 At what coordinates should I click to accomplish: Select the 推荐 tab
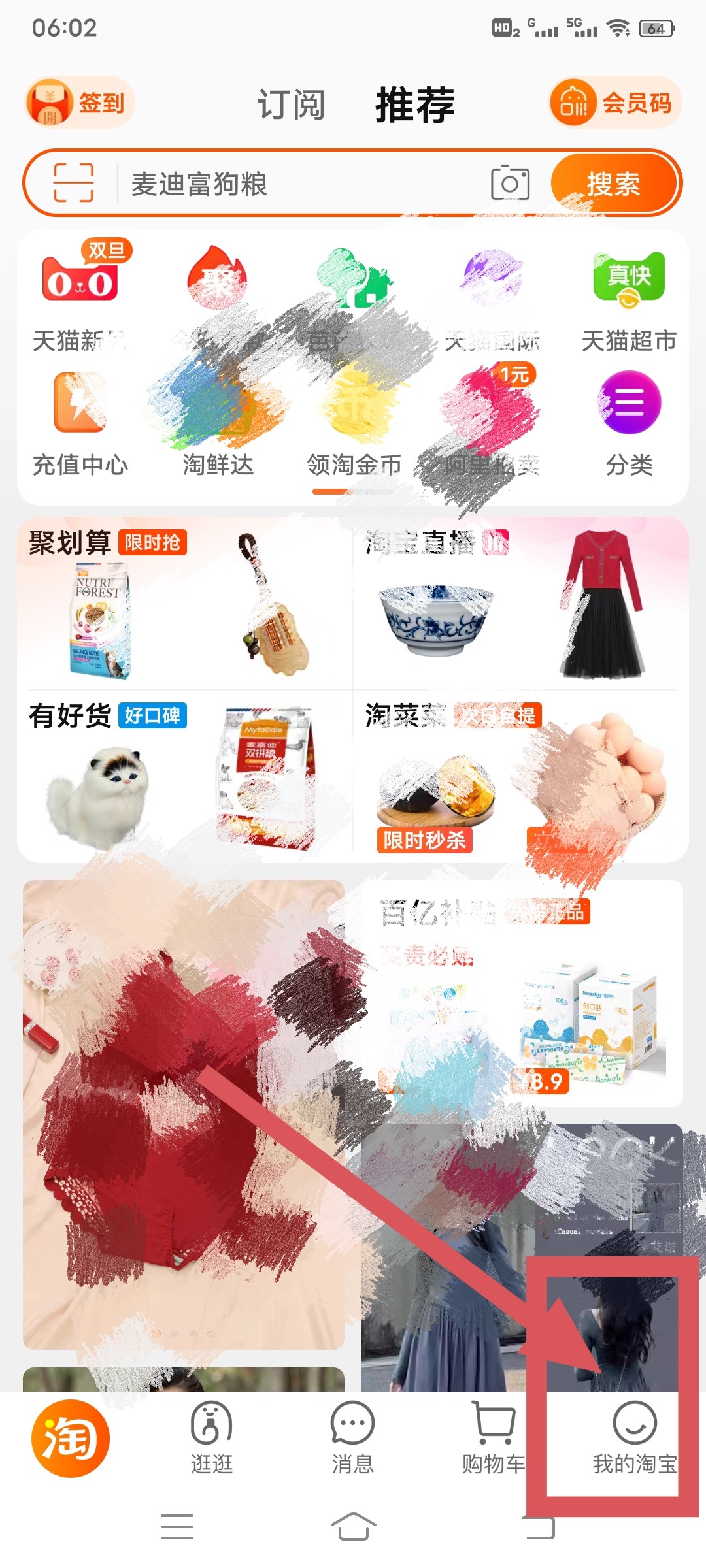(x=414, y=105)
